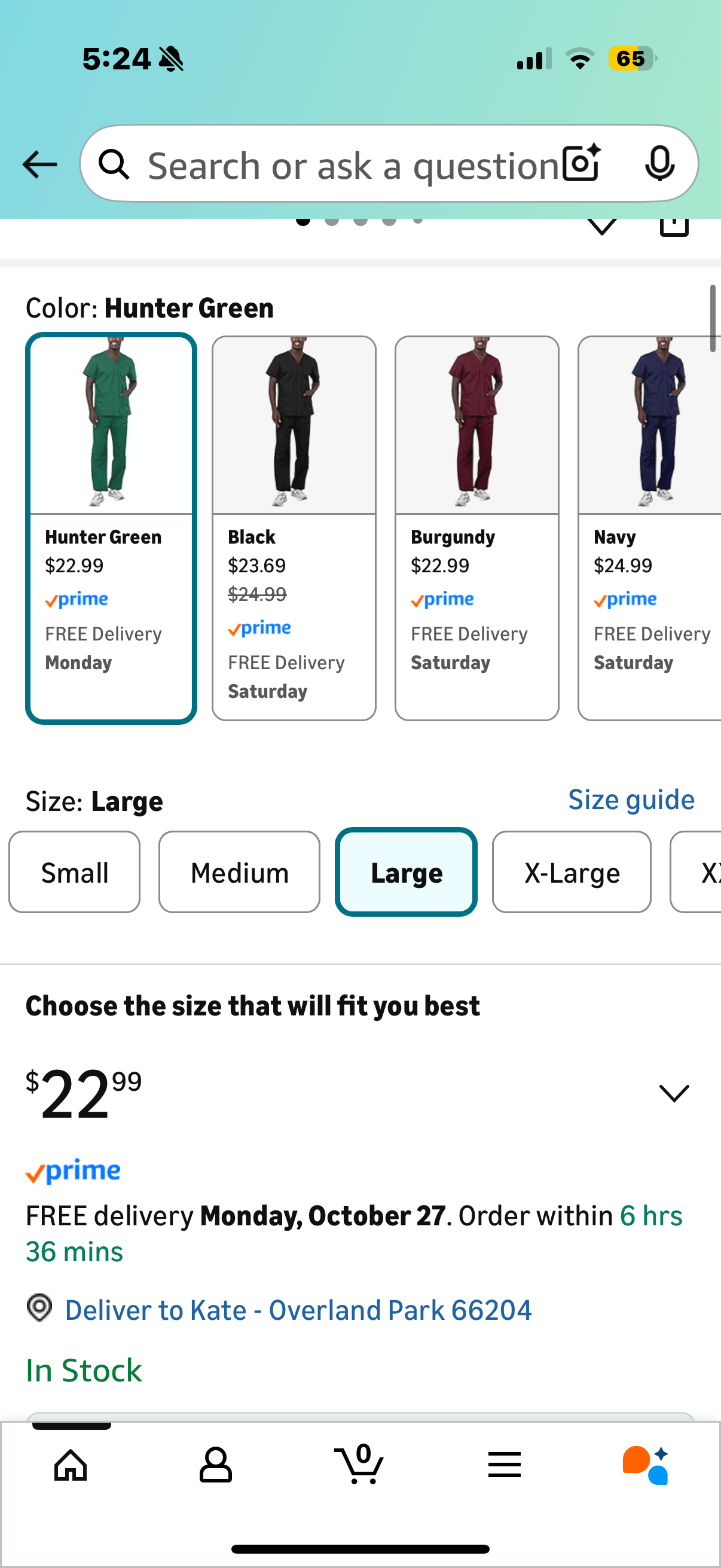Pick the Hunter Green color card

(111, 527)
